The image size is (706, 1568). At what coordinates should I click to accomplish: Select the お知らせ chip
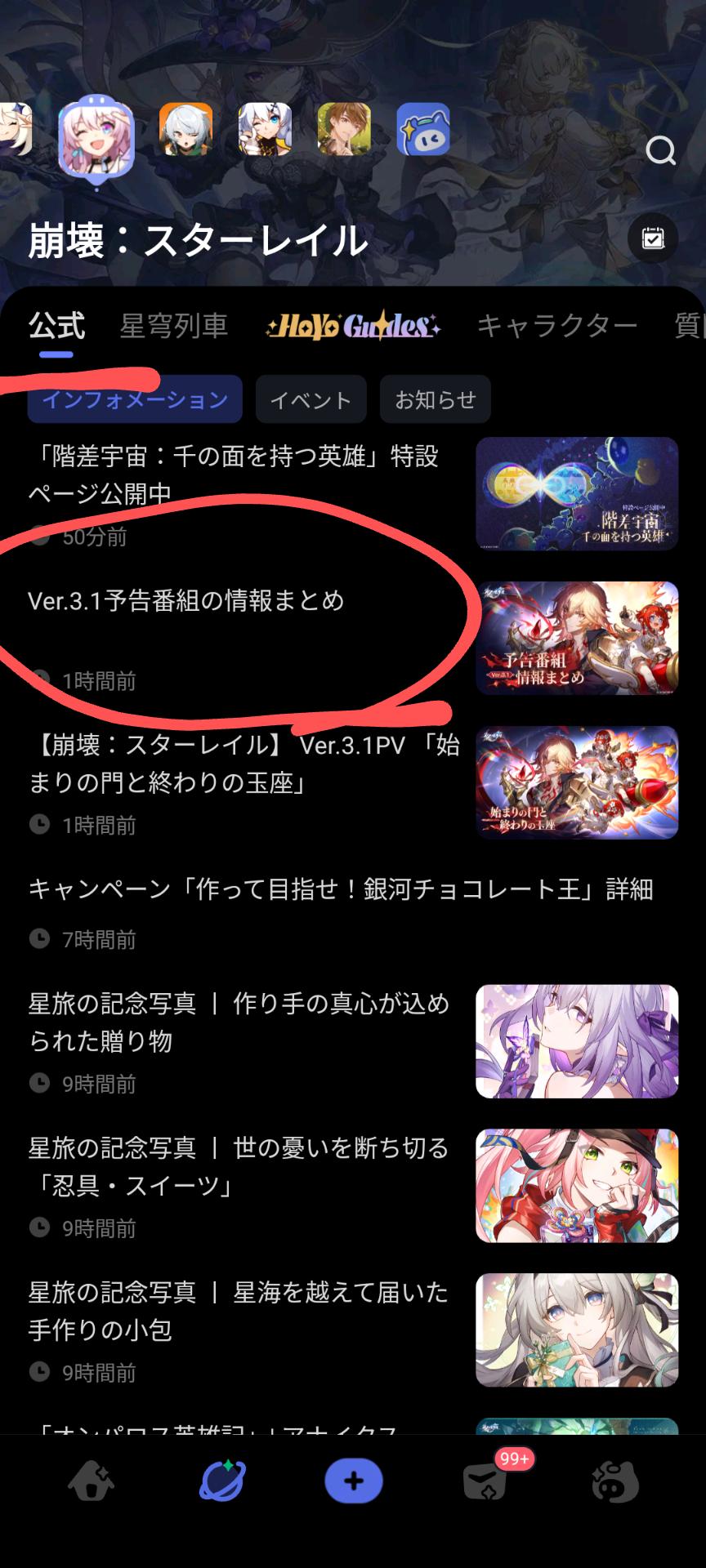(x=435, y=400)
